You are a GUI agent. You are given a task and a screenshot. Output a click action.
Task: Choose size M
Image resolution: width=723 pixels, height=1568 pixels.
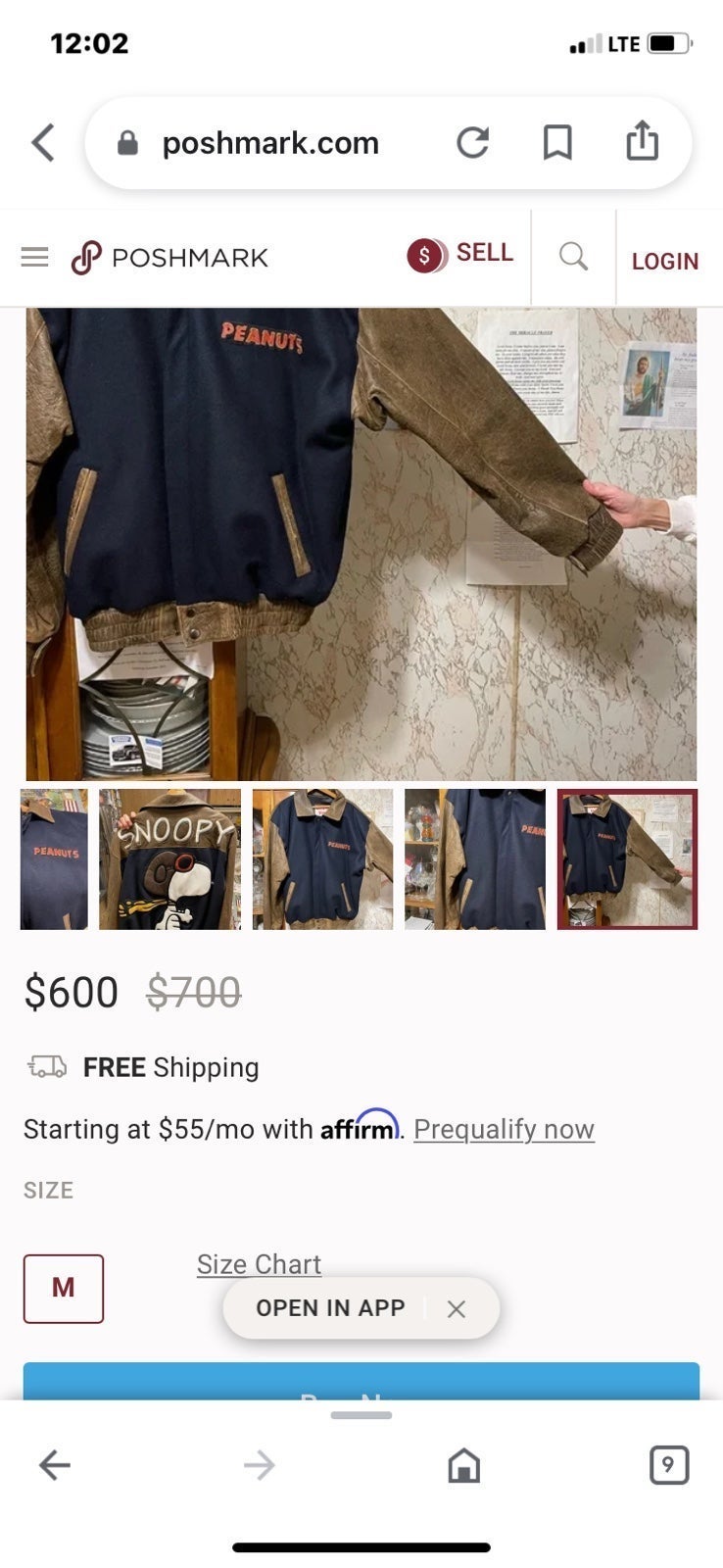pos(64,1288)
